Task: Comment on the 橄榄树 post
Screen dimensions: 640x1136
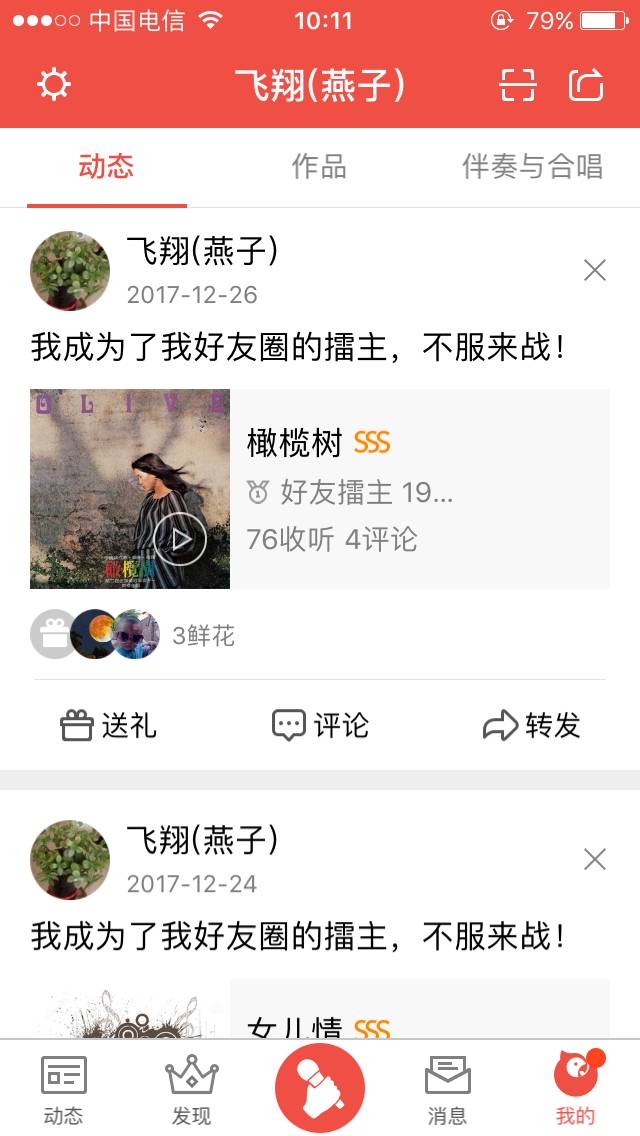Action: tap(320, 725)
